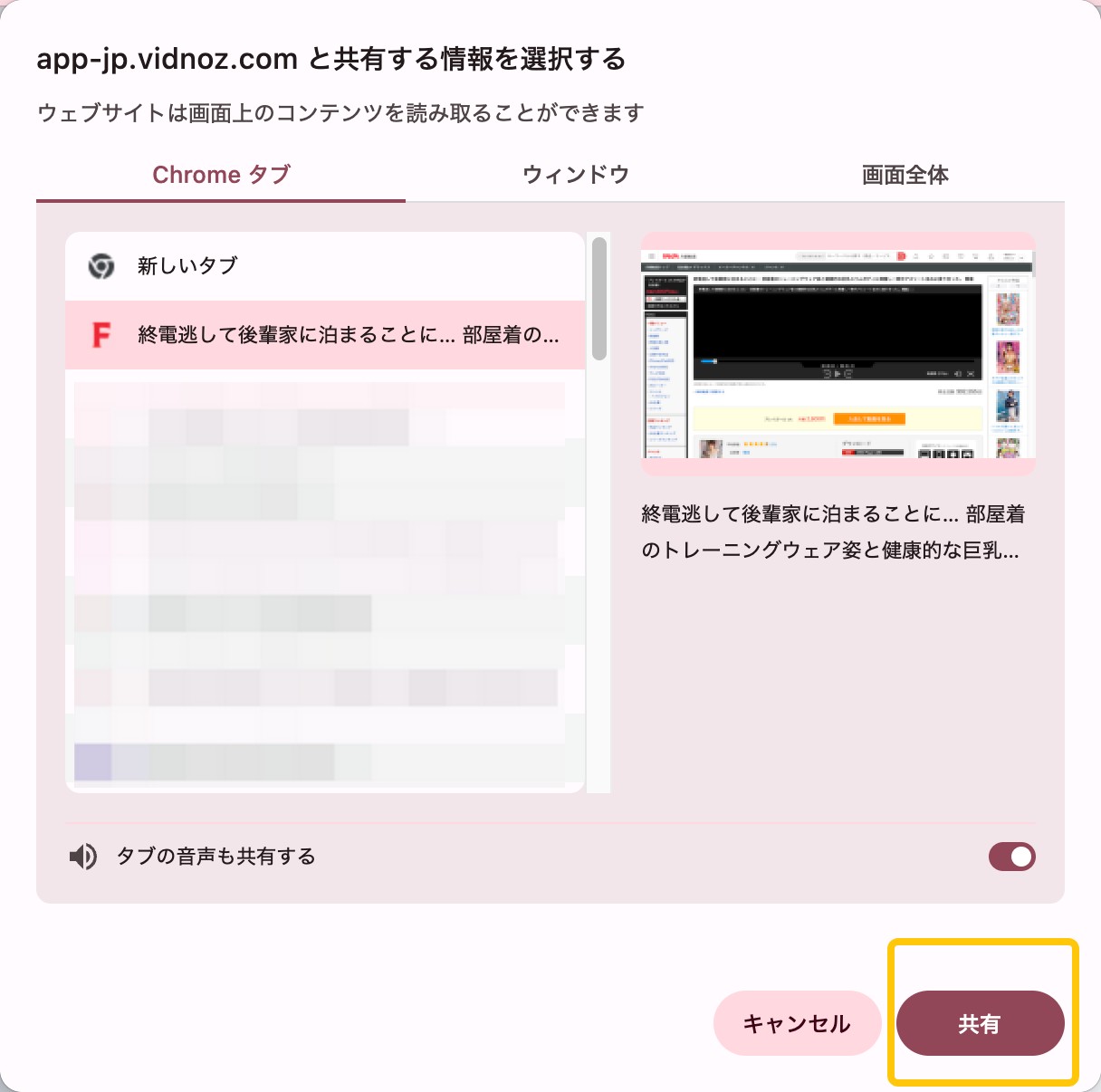This screenshot has width=1101, height=1092.
Task: Select the 新しいタブ entry
Action: click(324, 266)
